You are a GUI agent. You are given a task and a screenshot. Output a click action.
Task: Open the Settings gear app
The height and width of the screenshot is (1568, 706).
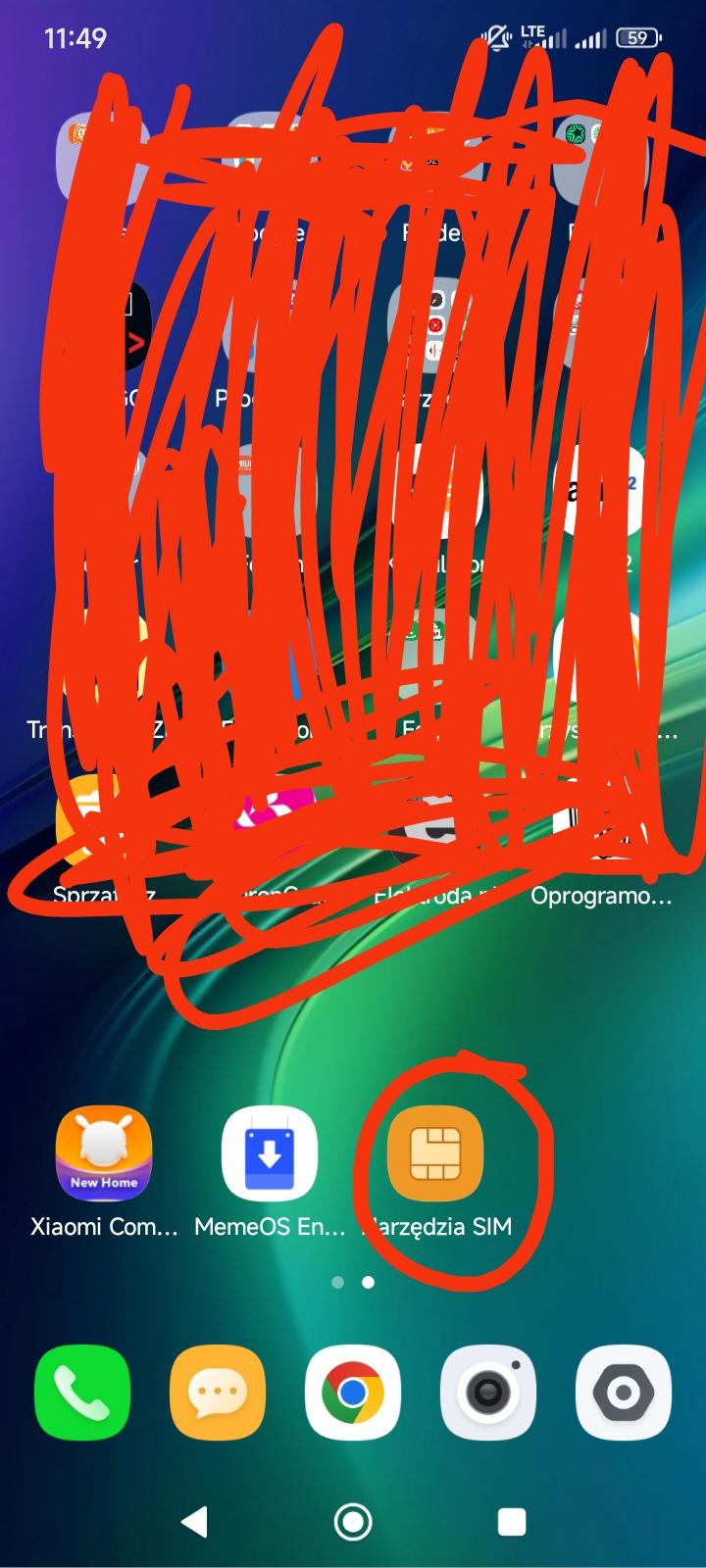pos(624,1393)
